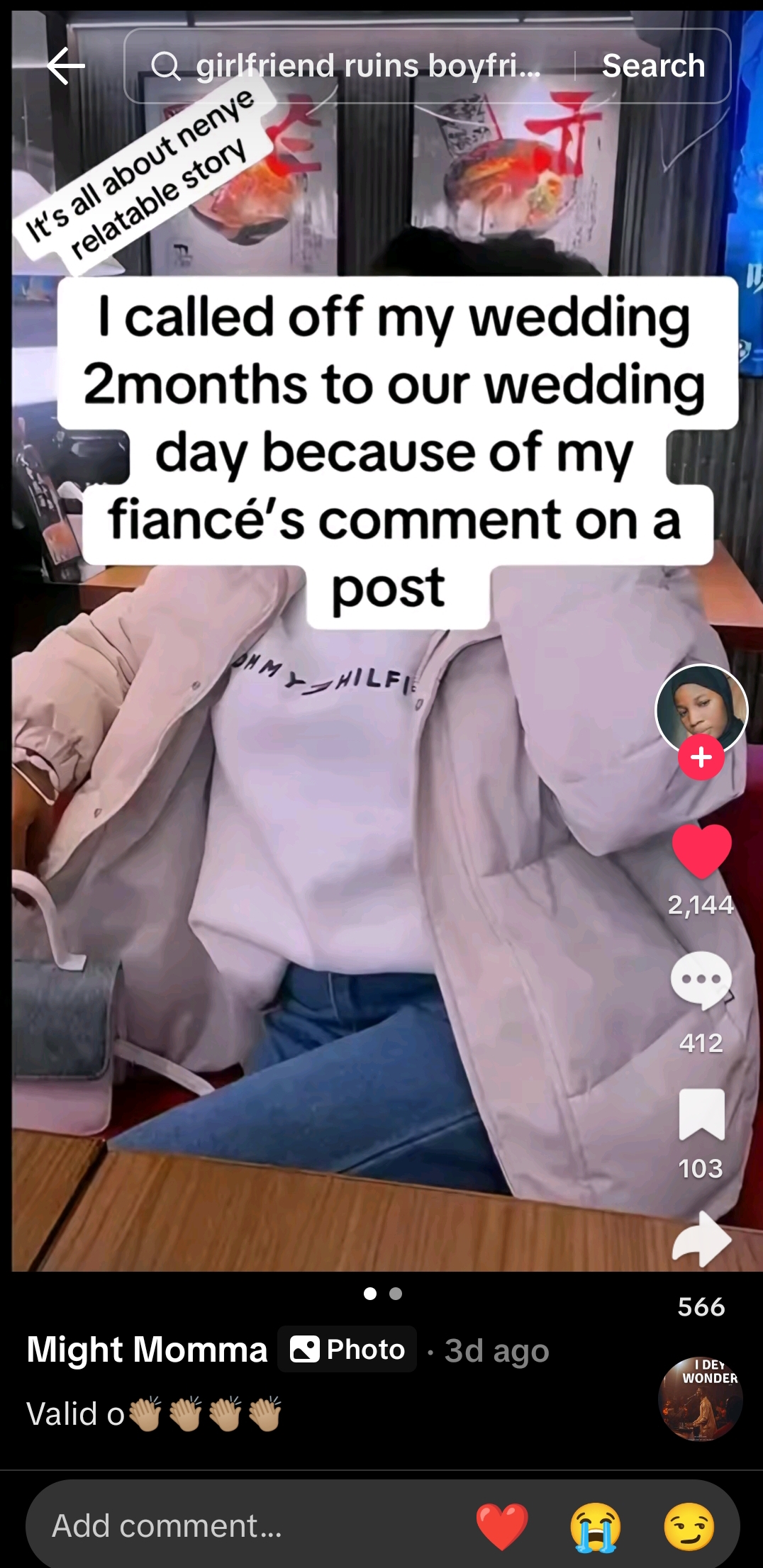The image size is (763, 1568).
Task: Open the comments with 412 replies
Action: (701, 981)
